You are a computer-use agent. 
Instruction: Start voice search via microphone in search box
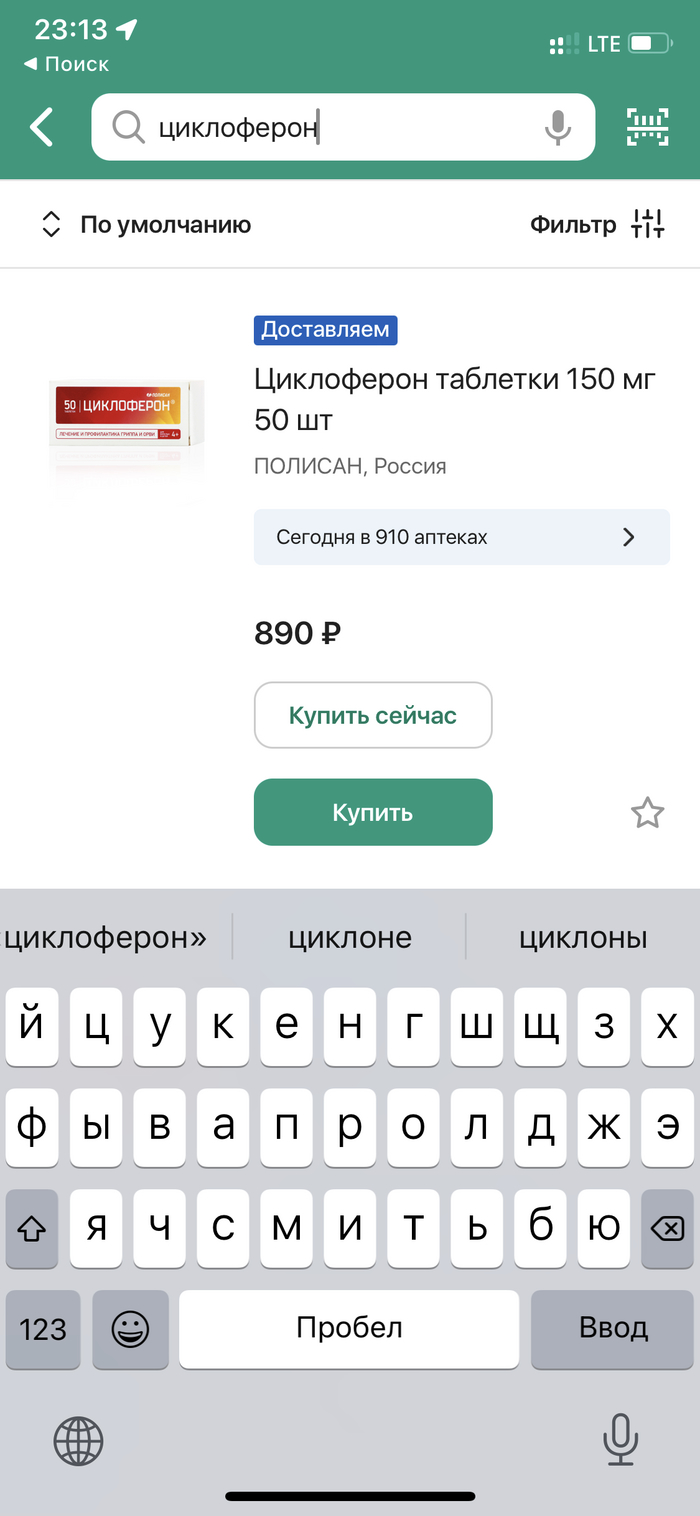[x=558, y=128]
